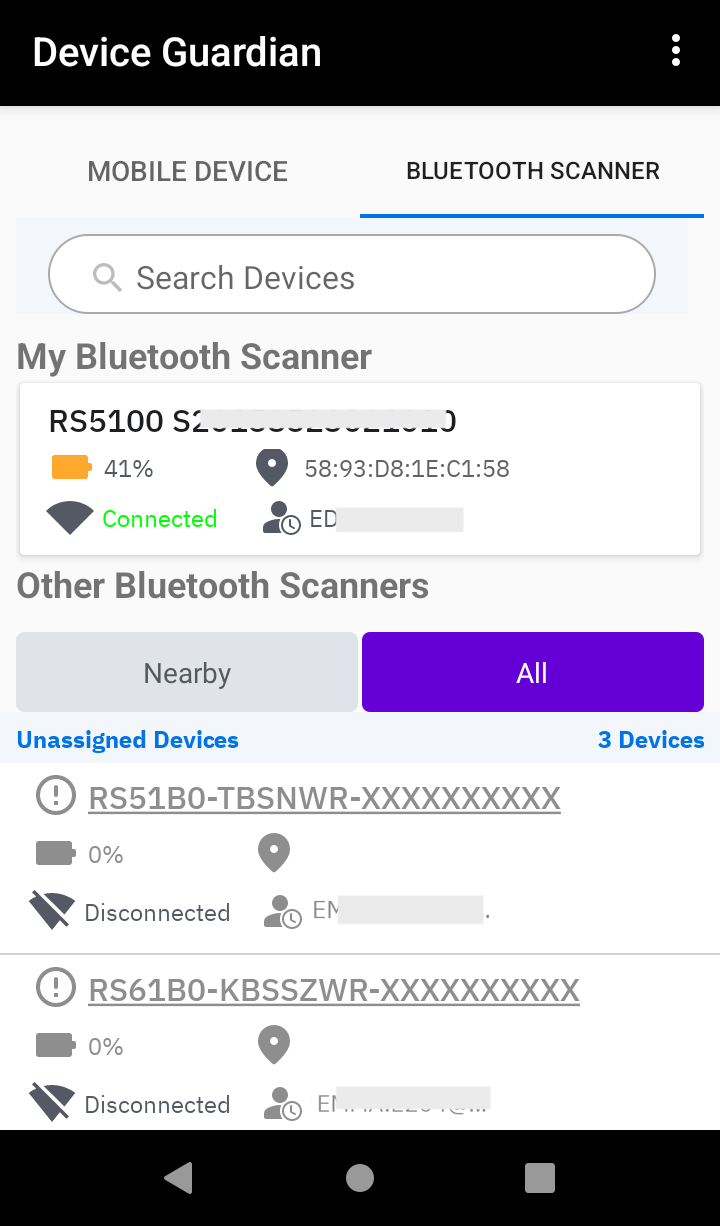Tap the Search Devices field
This screenshot has width=720, height=1226.
click(352, 276)
